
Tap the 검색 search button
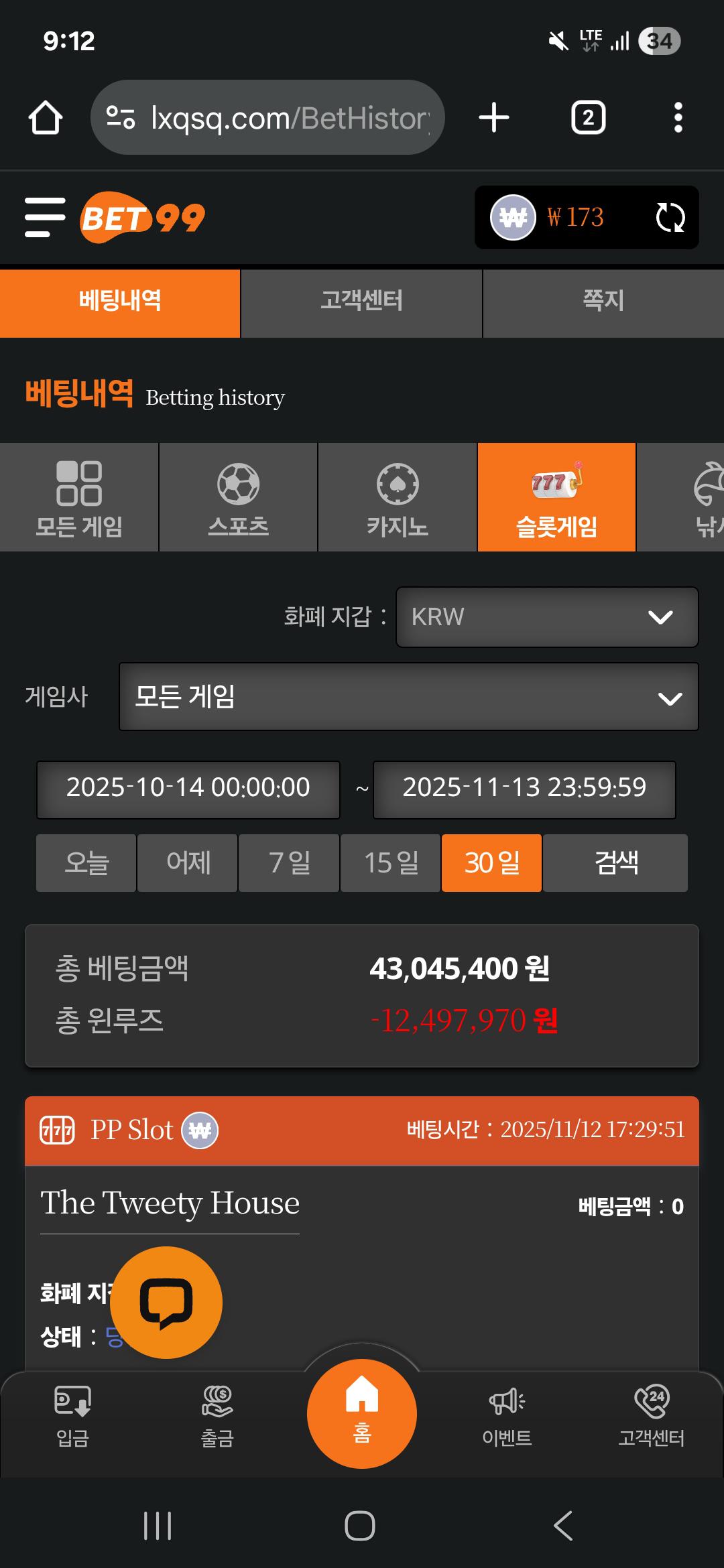(615, 862)
